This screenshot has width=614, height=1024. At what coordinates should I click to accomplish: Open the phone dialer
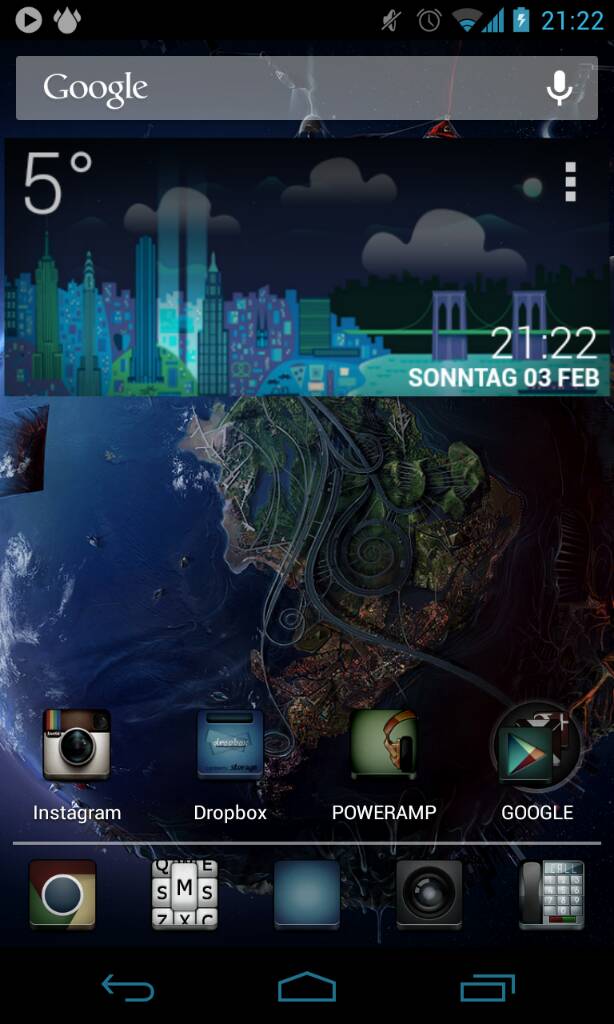551,893
